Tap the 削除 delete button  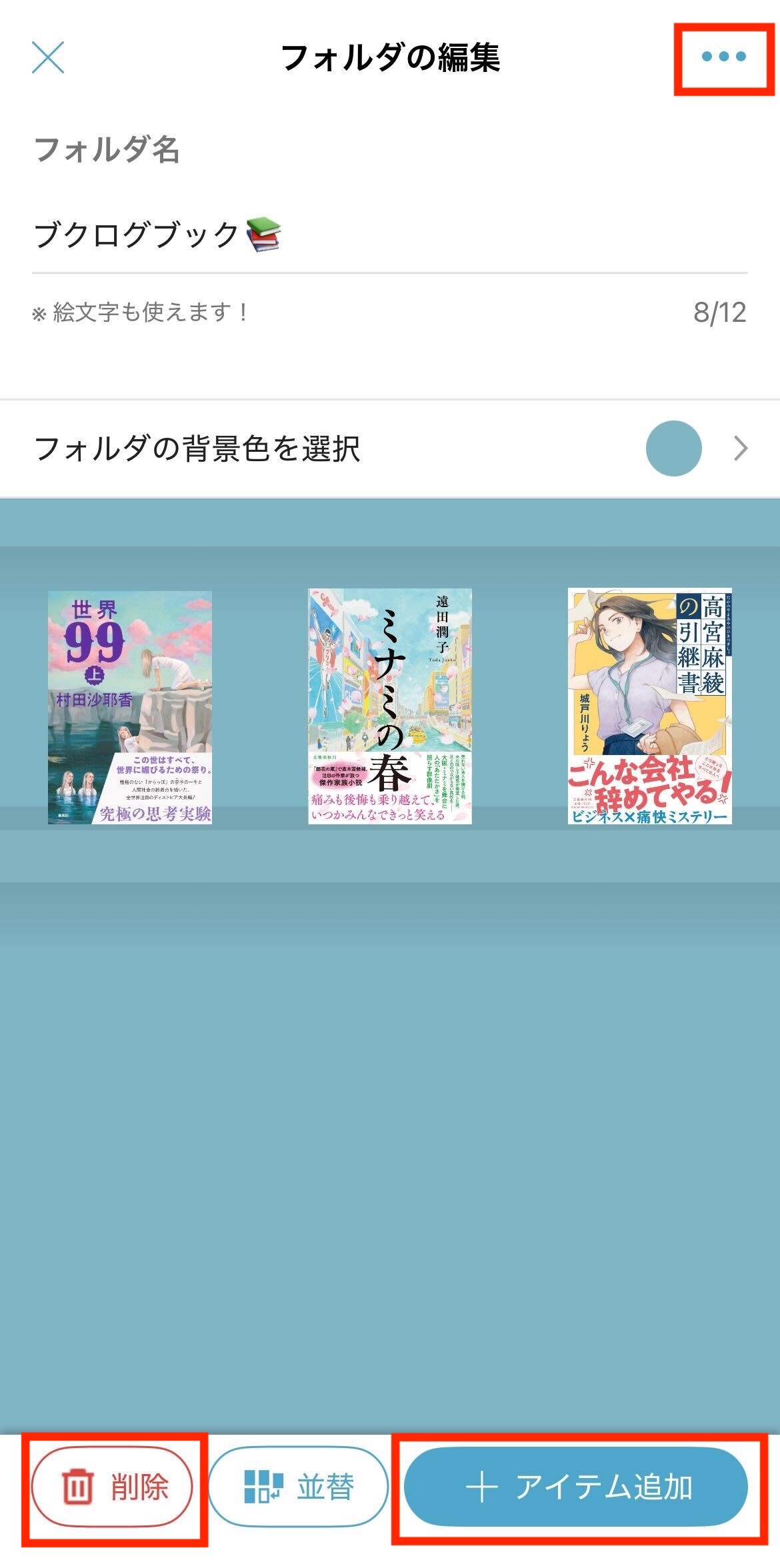[113, 1487]
